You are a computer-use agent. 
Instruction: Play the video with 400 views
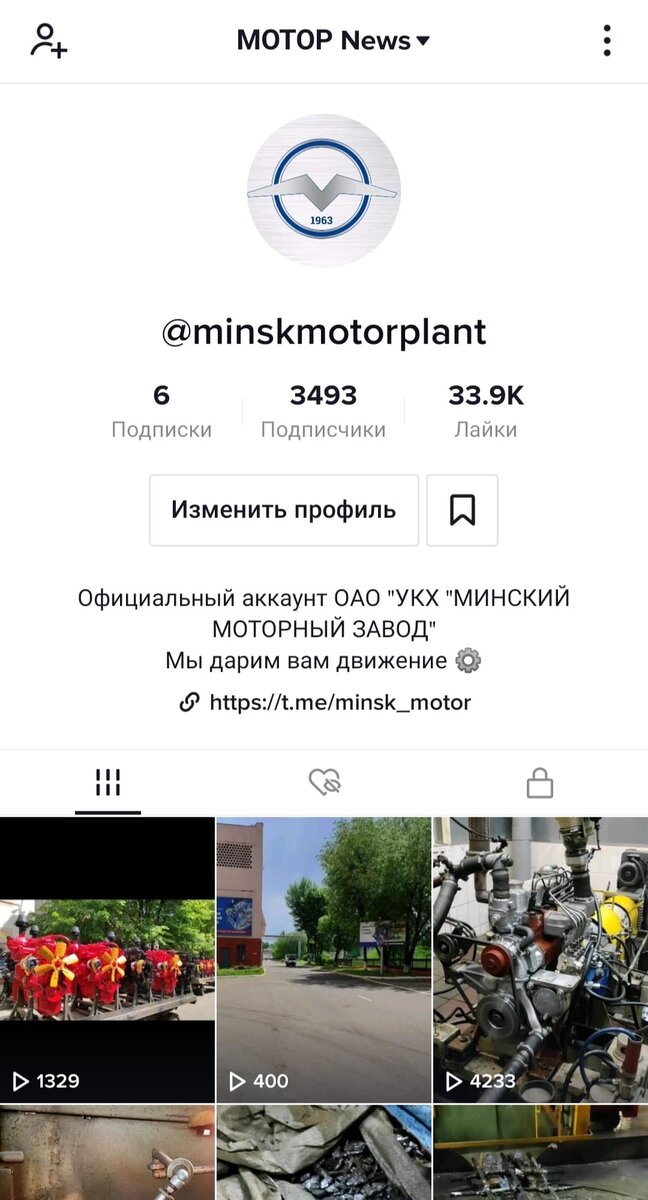pyautogui.click(x=323, y=960)
